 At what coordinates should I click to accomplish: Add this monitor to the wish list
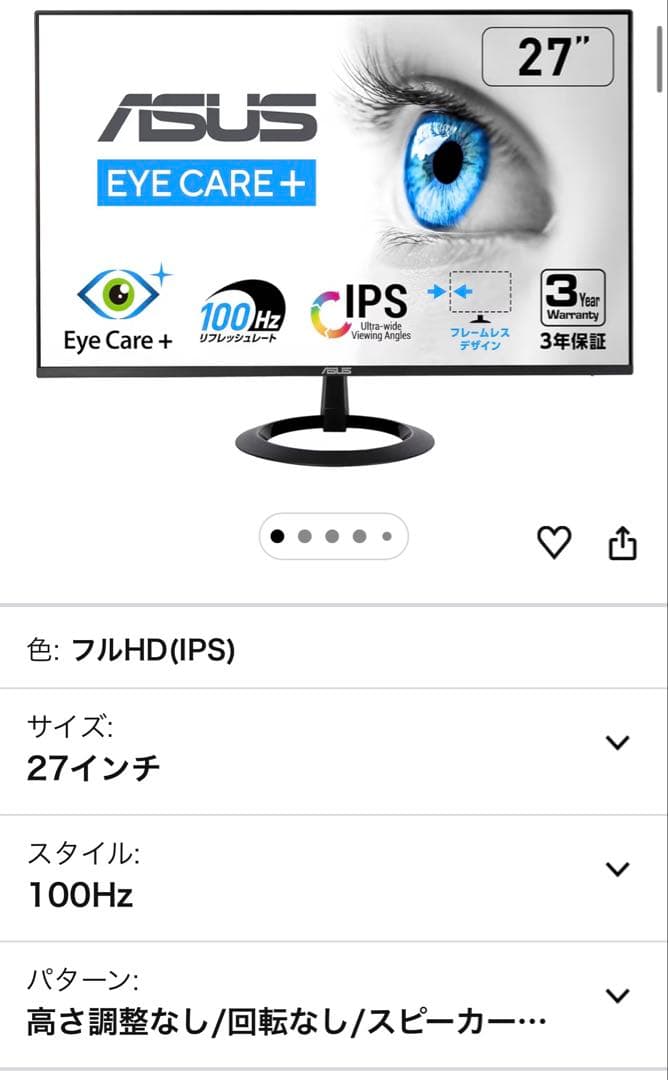[x=554, y=542]
